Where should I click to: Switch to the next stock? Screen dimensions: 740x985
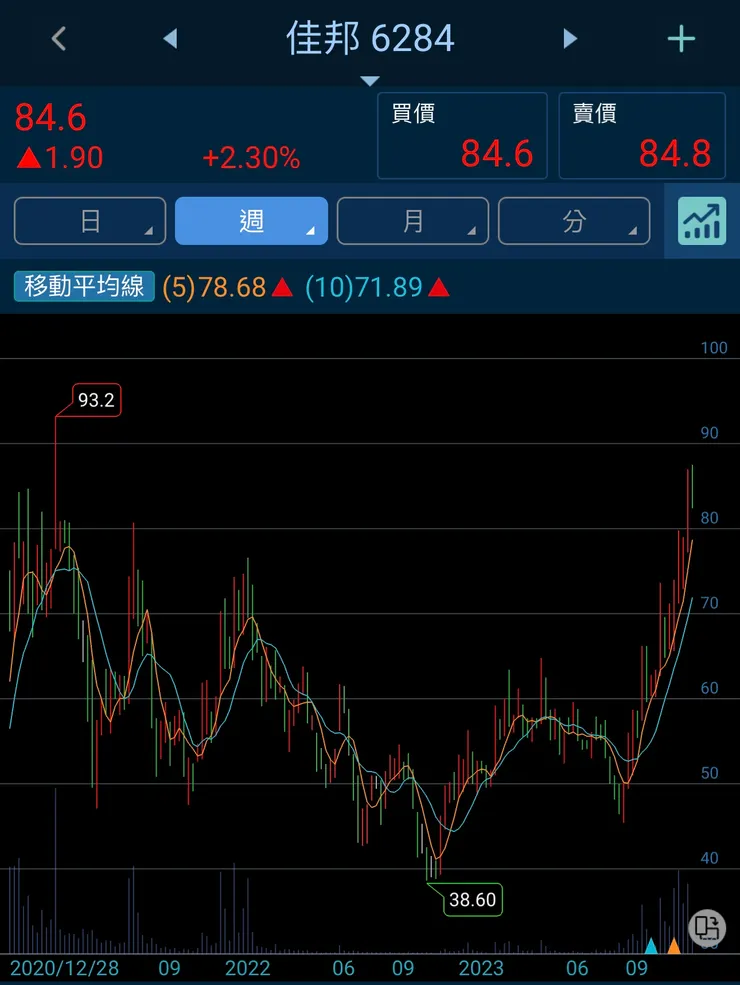coord(570,39)
